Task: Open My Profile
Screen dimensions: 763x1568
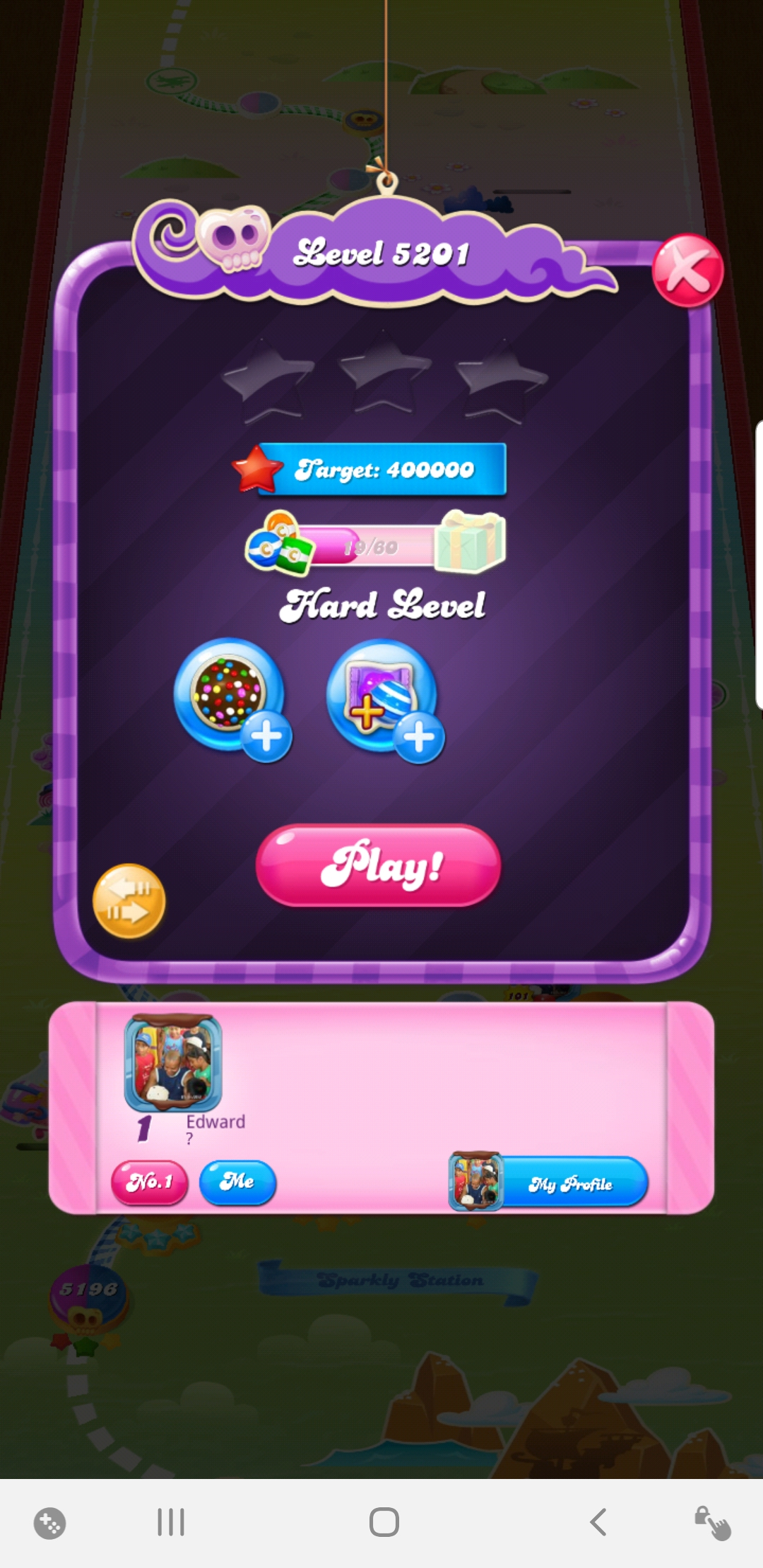Action: click(571, 1184)
